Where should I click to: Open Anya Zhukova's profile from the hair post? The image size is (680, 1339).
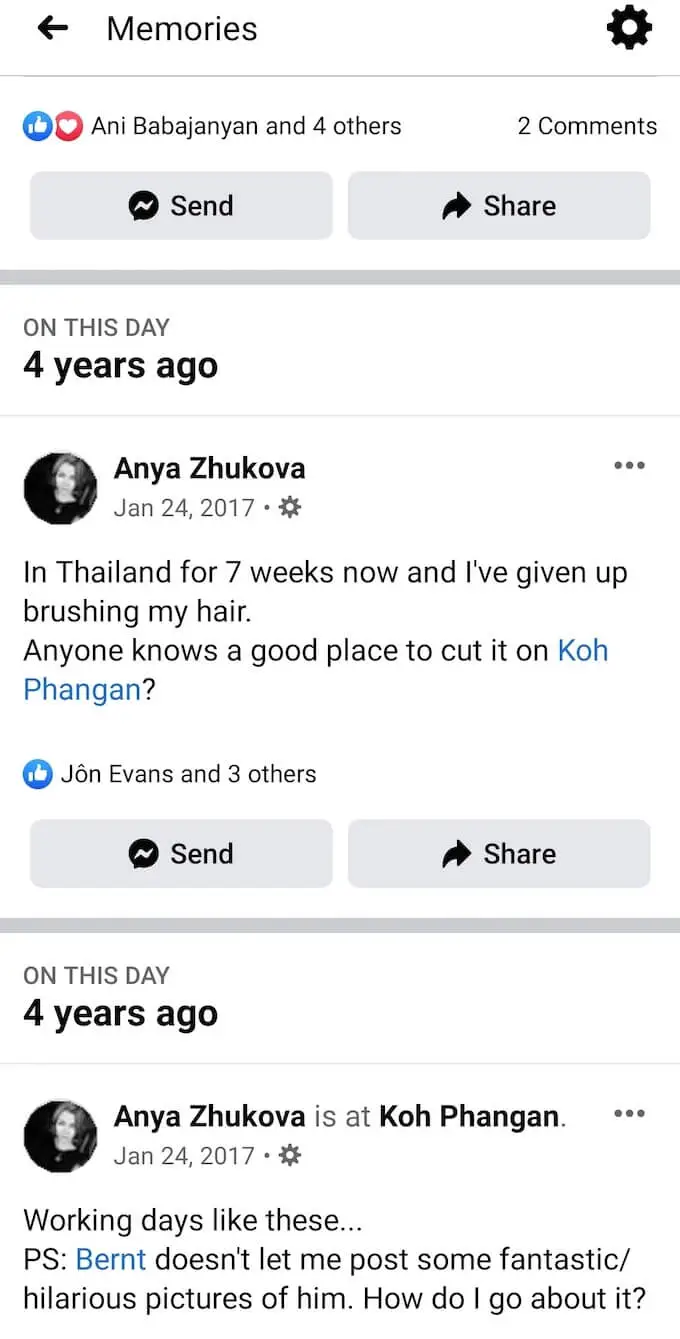coord(209,468)
